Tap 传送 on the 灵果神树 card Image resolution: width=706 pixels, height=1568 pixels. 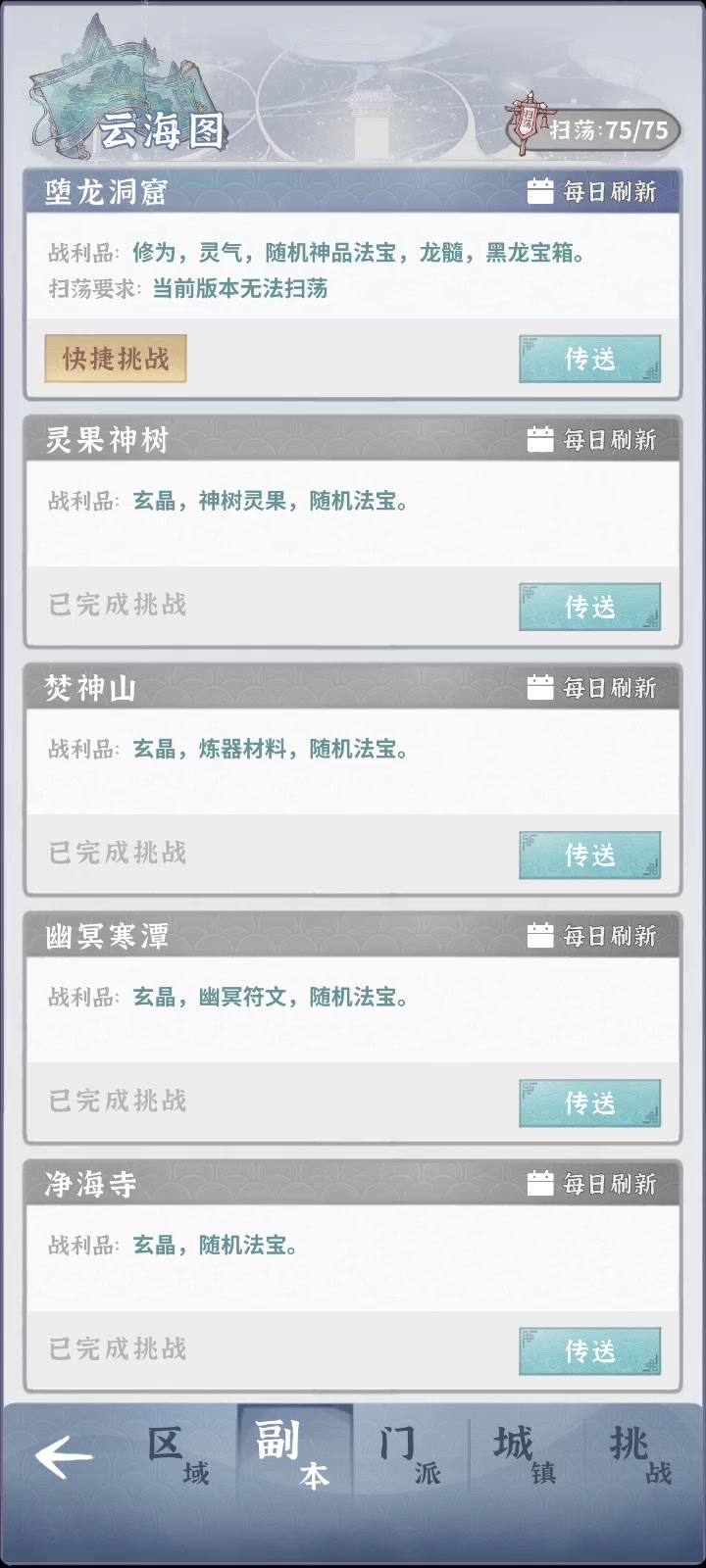click(x=590, y=607)
